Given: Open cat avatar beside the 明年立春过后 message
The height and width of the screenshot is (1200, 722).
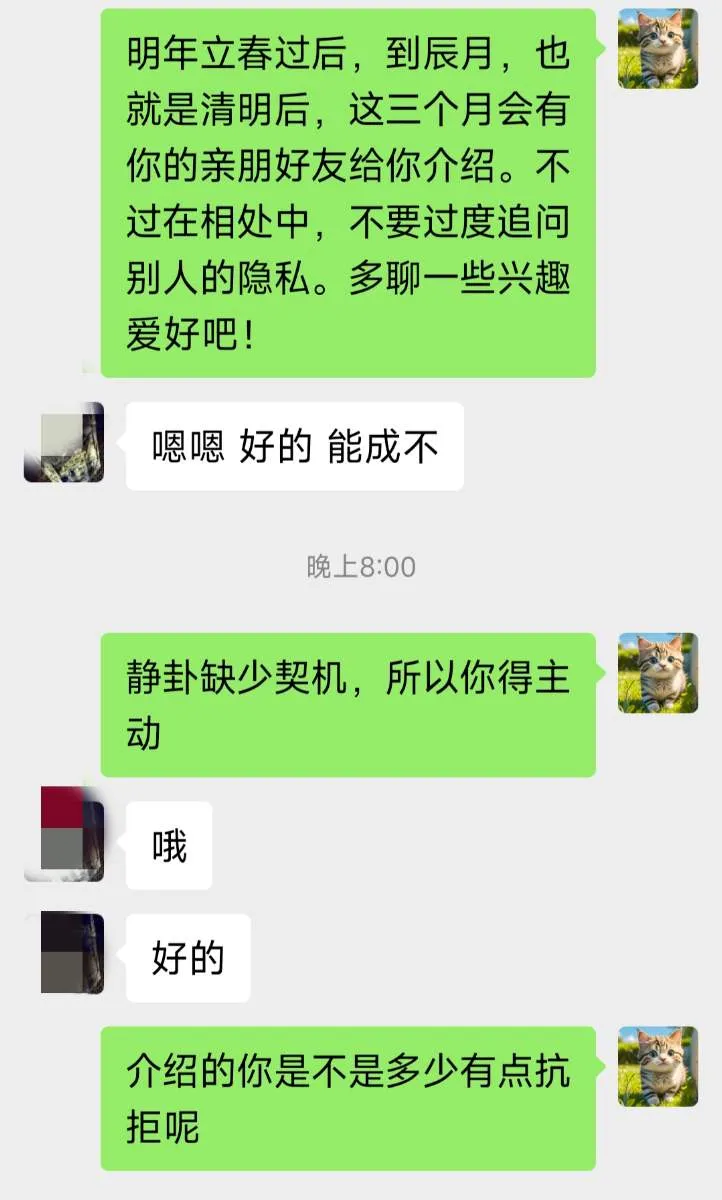Looking at the screenshot, I should [x=657, y=49].
